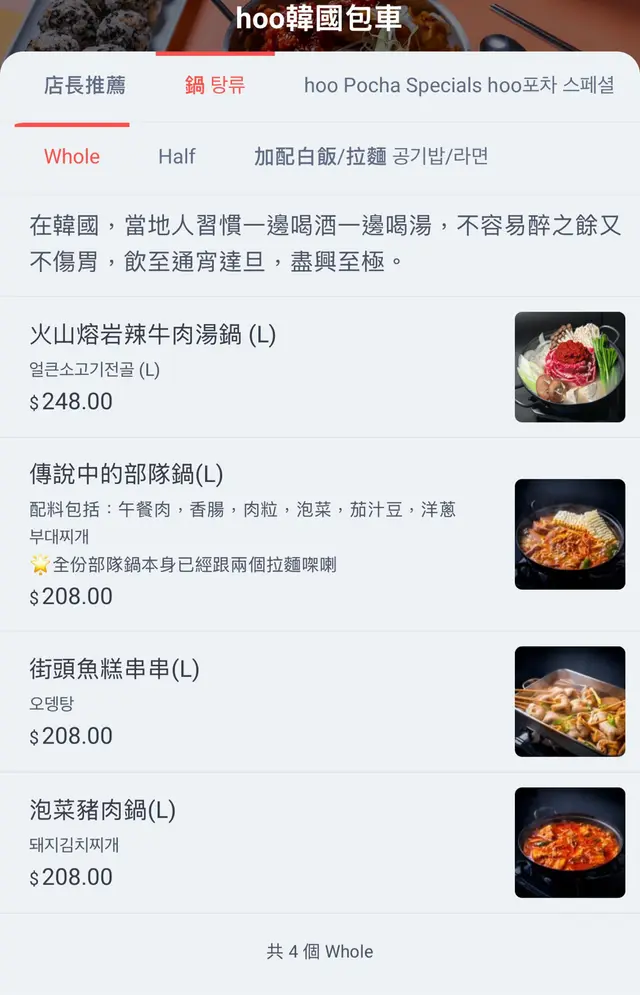The image size is (640, 995).
Task: Open the hoo Pocha Specials category tab
Action: [459, 85]
